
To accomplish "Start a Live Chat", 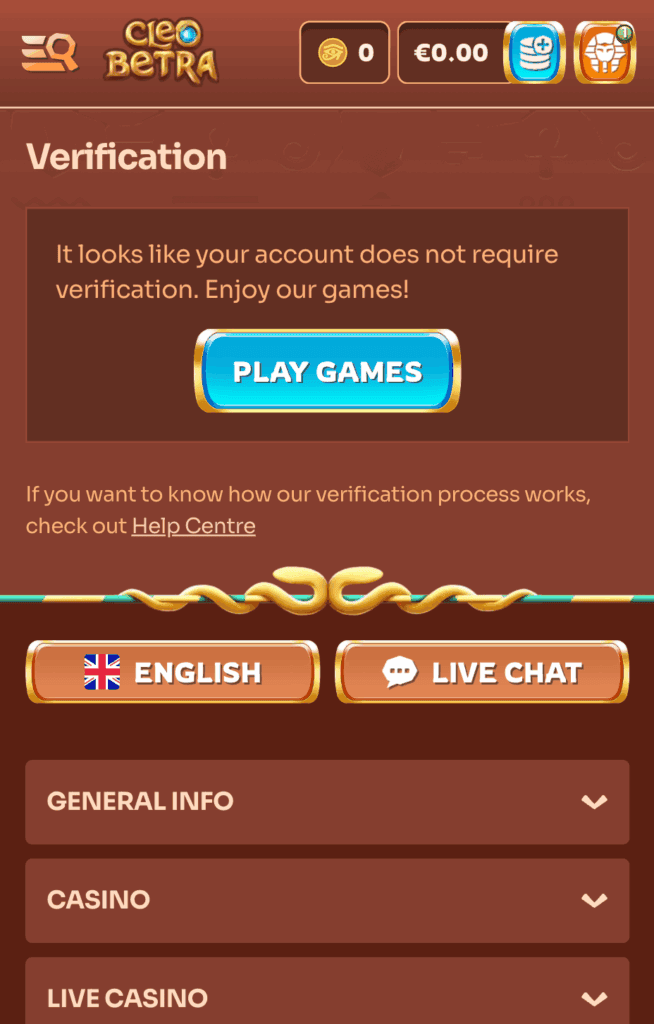I will click(x=482, y=672).
